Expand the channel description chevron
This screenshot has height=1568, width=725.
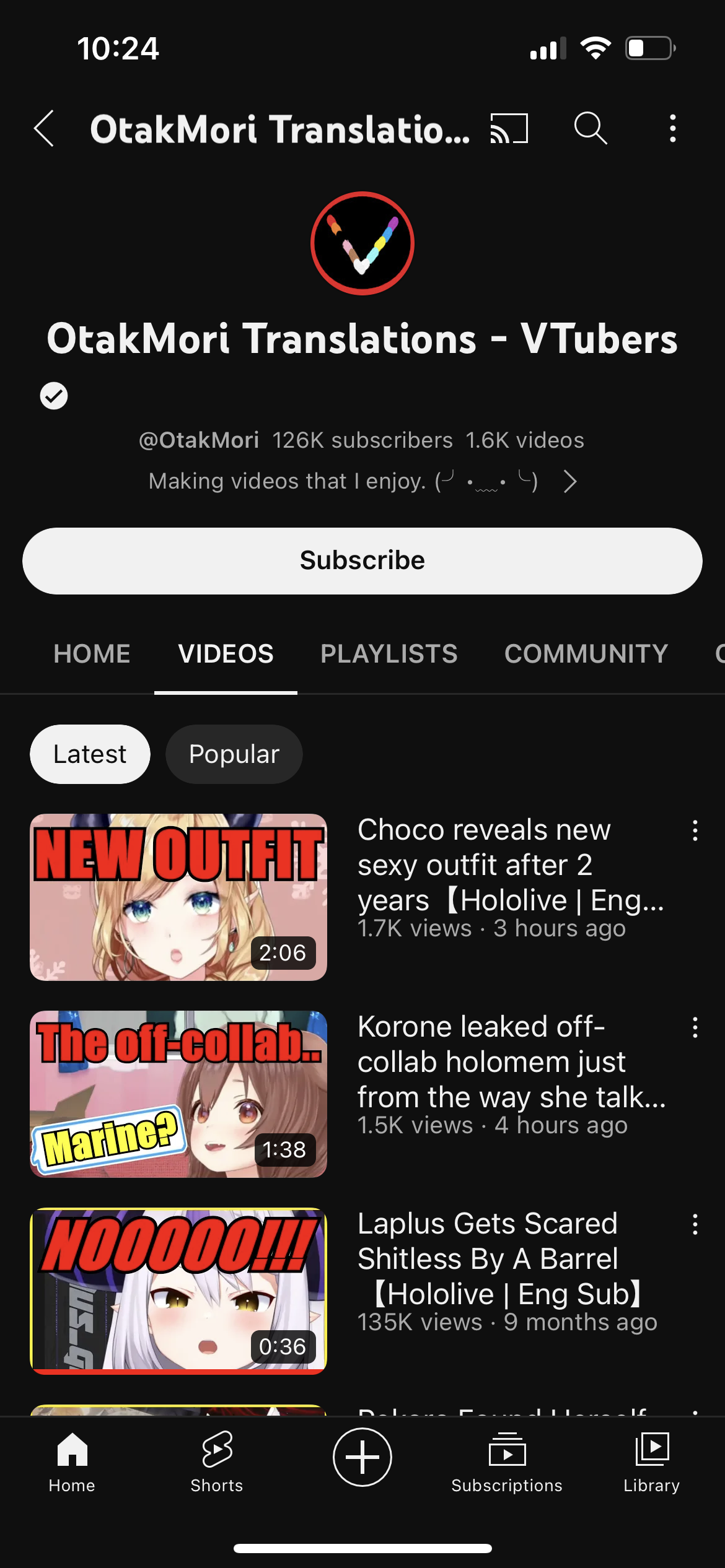570,481
